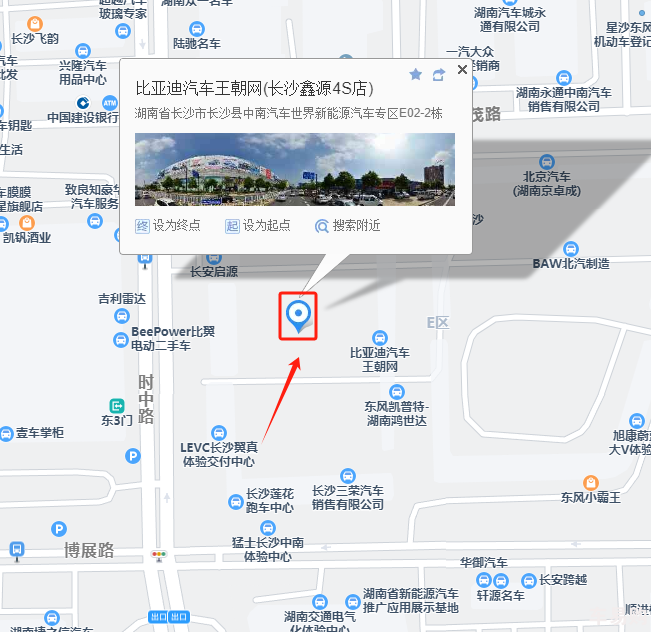Share this location from the popup
The image size is (651, 632).
(439, 74)
